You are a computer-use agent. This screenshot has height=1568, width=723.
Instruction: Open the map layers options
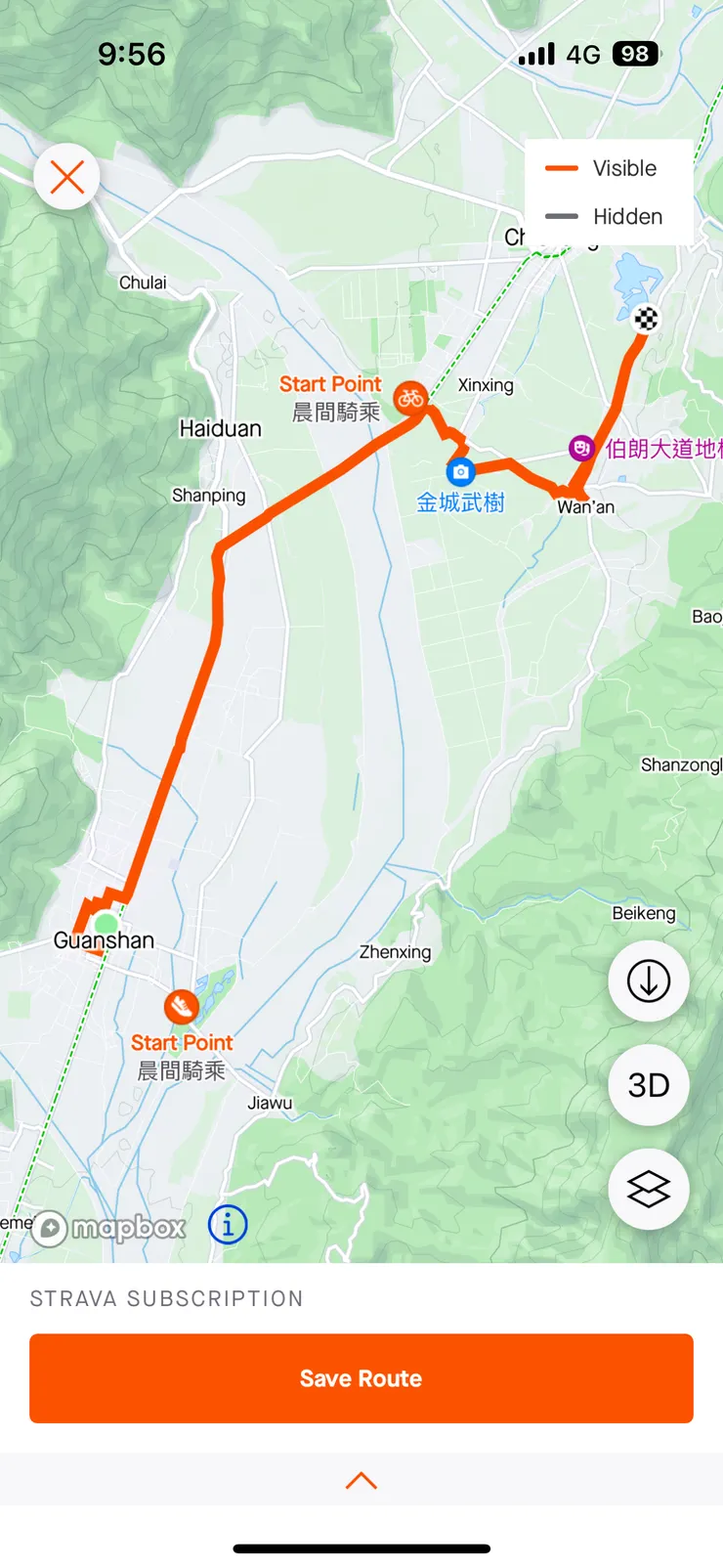[648, 1189]
